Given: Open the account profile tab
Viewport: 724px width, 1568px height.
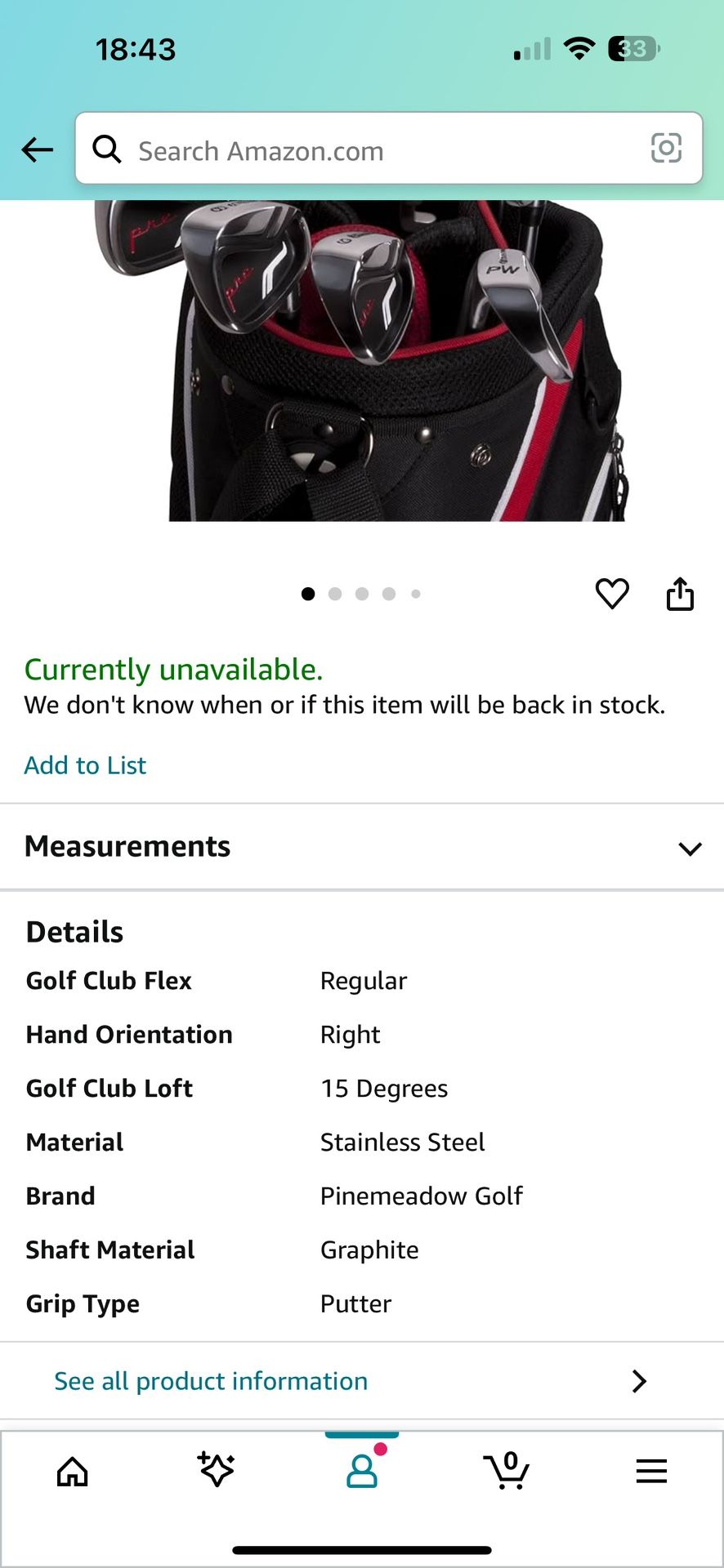Looking at the screenshot, I should click(x=362, y=1470).
